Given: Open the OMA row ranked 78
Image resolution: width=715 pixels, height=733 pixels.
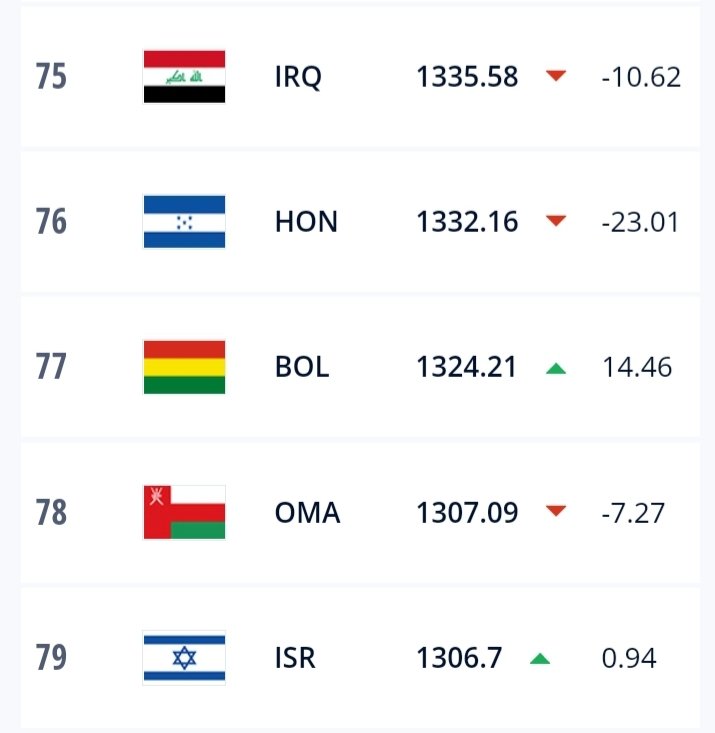Looking at the screenshot, I should [307, 513].
